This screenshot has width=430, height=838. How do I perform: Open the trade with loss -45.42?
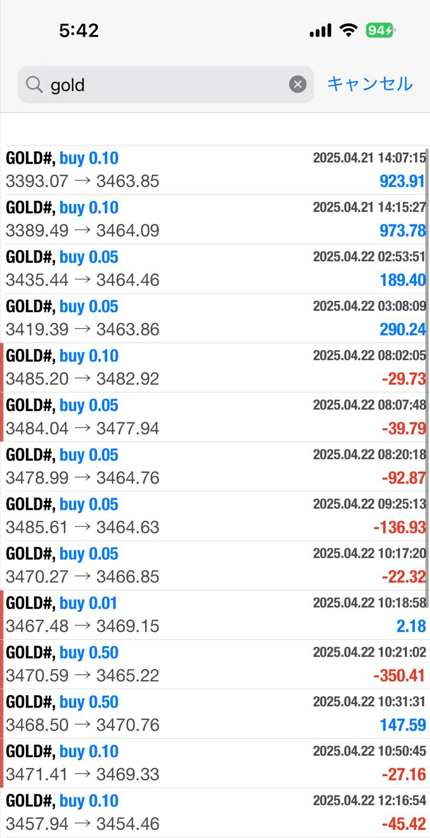point(215,812)
